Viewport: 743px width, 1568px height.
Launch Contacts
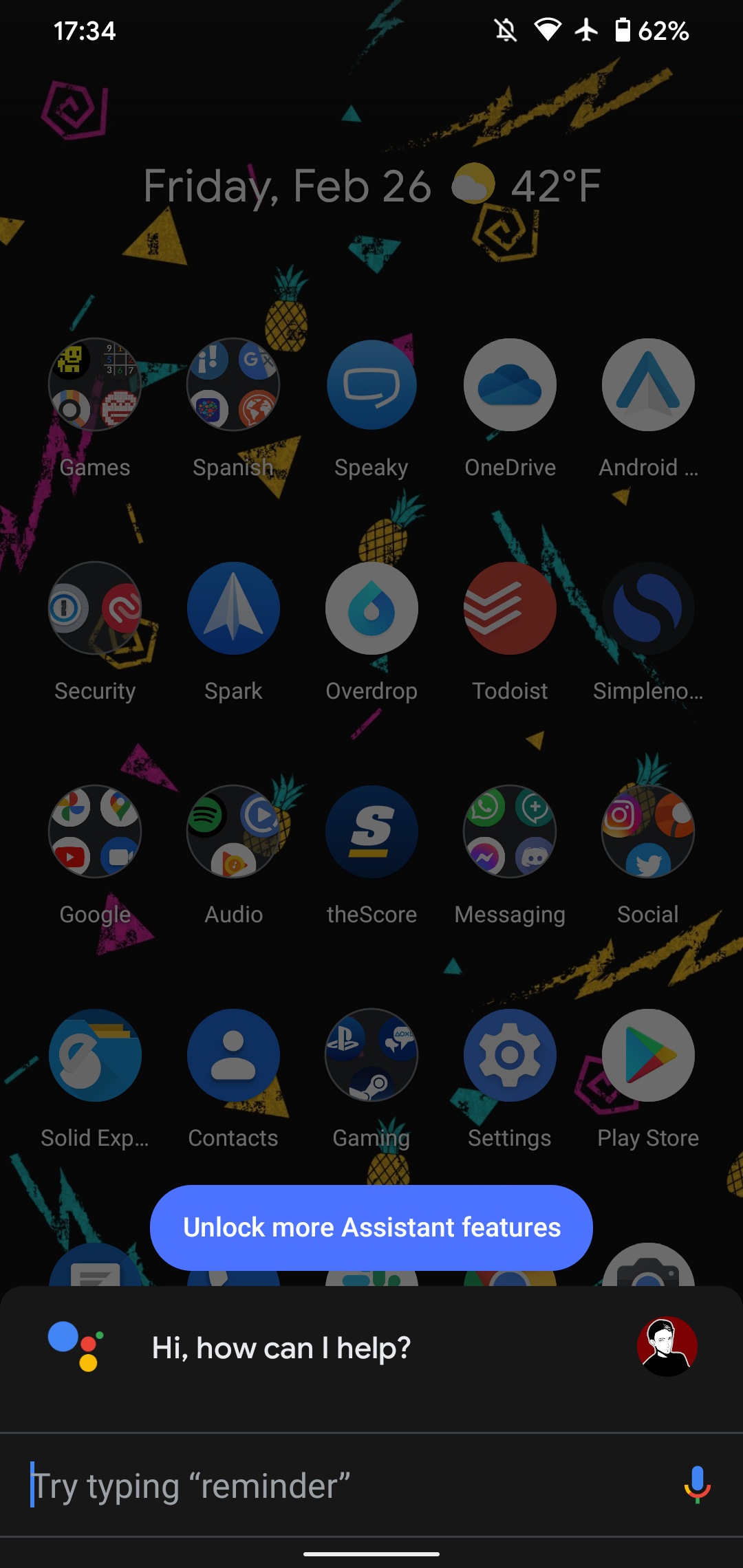pos(233,1056)
